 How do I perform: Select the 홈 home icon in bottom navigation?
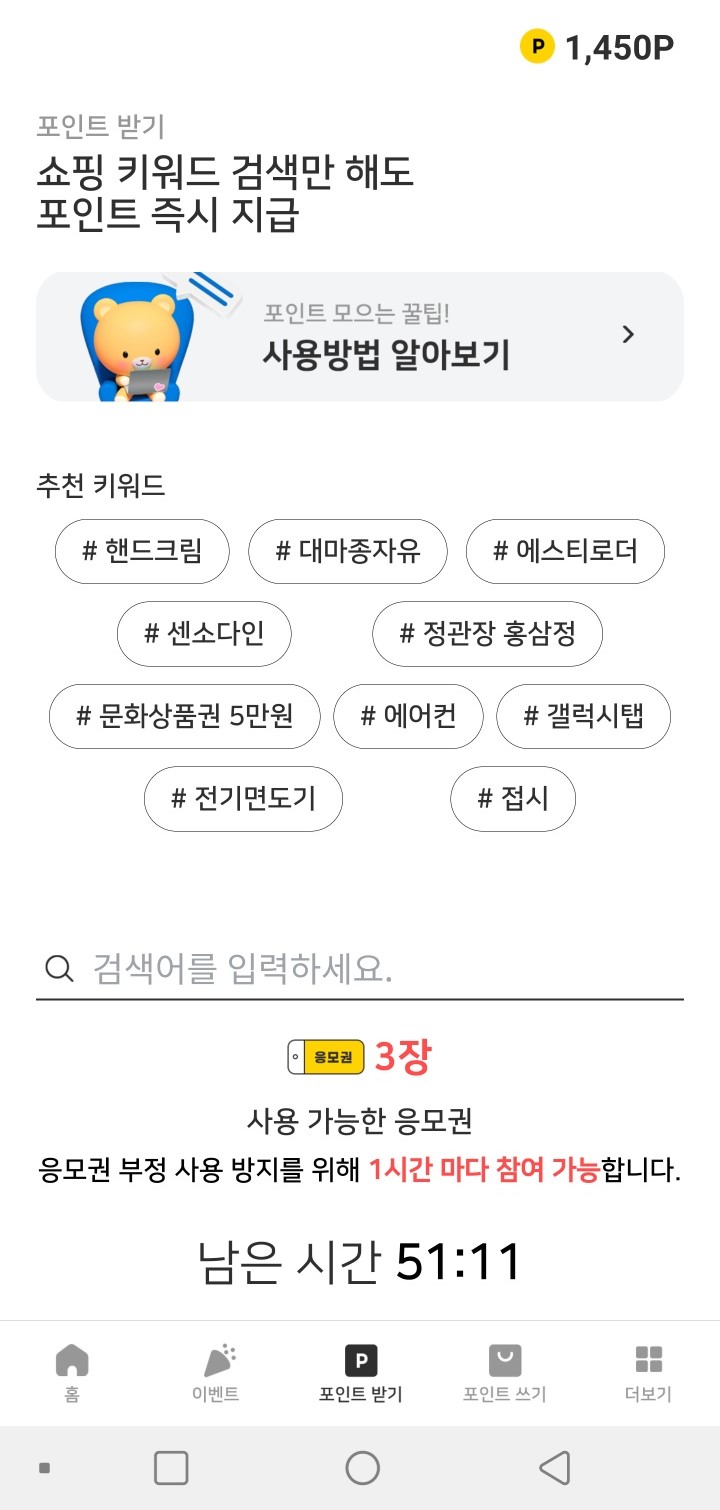[72, 1360]
